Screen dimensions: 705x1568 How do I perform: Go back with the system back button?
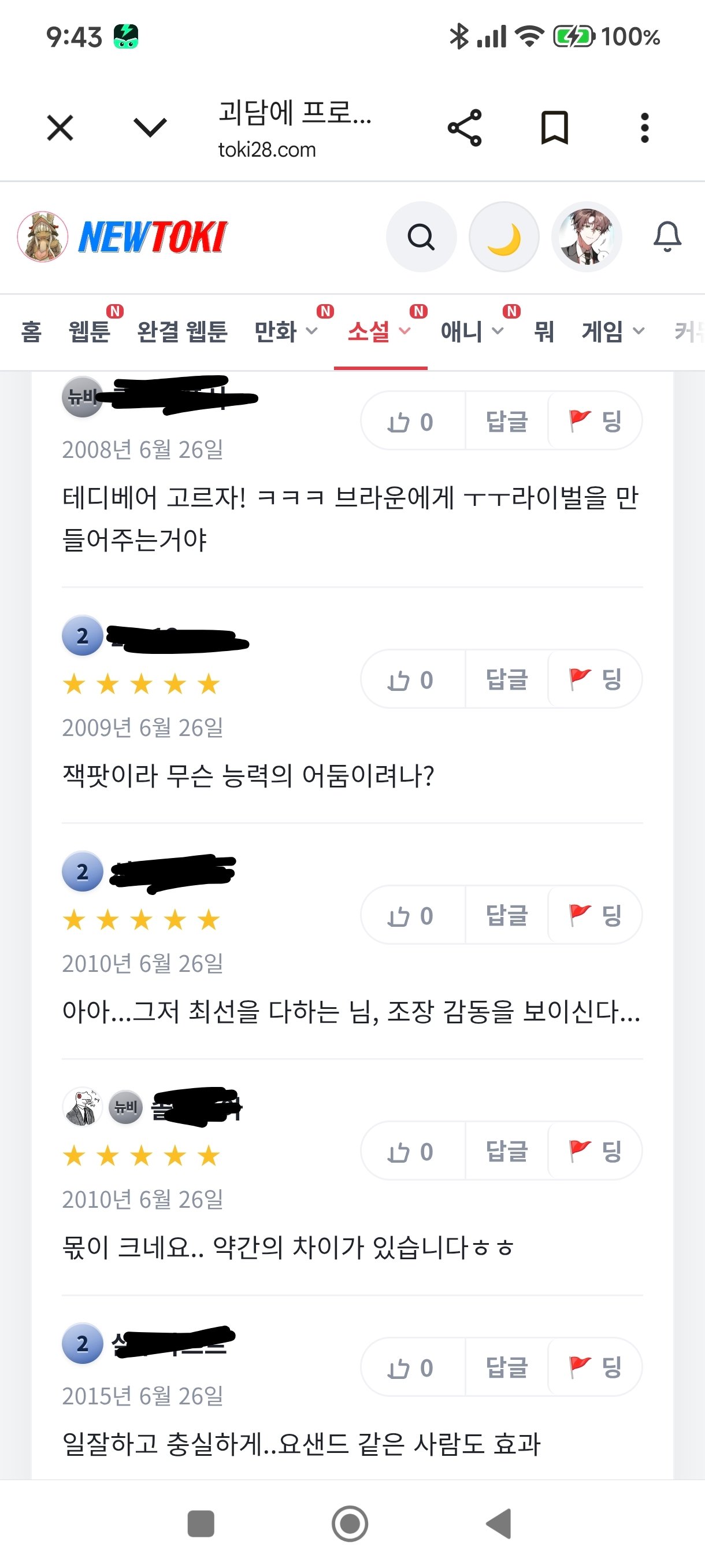(x=499, y=1524)
